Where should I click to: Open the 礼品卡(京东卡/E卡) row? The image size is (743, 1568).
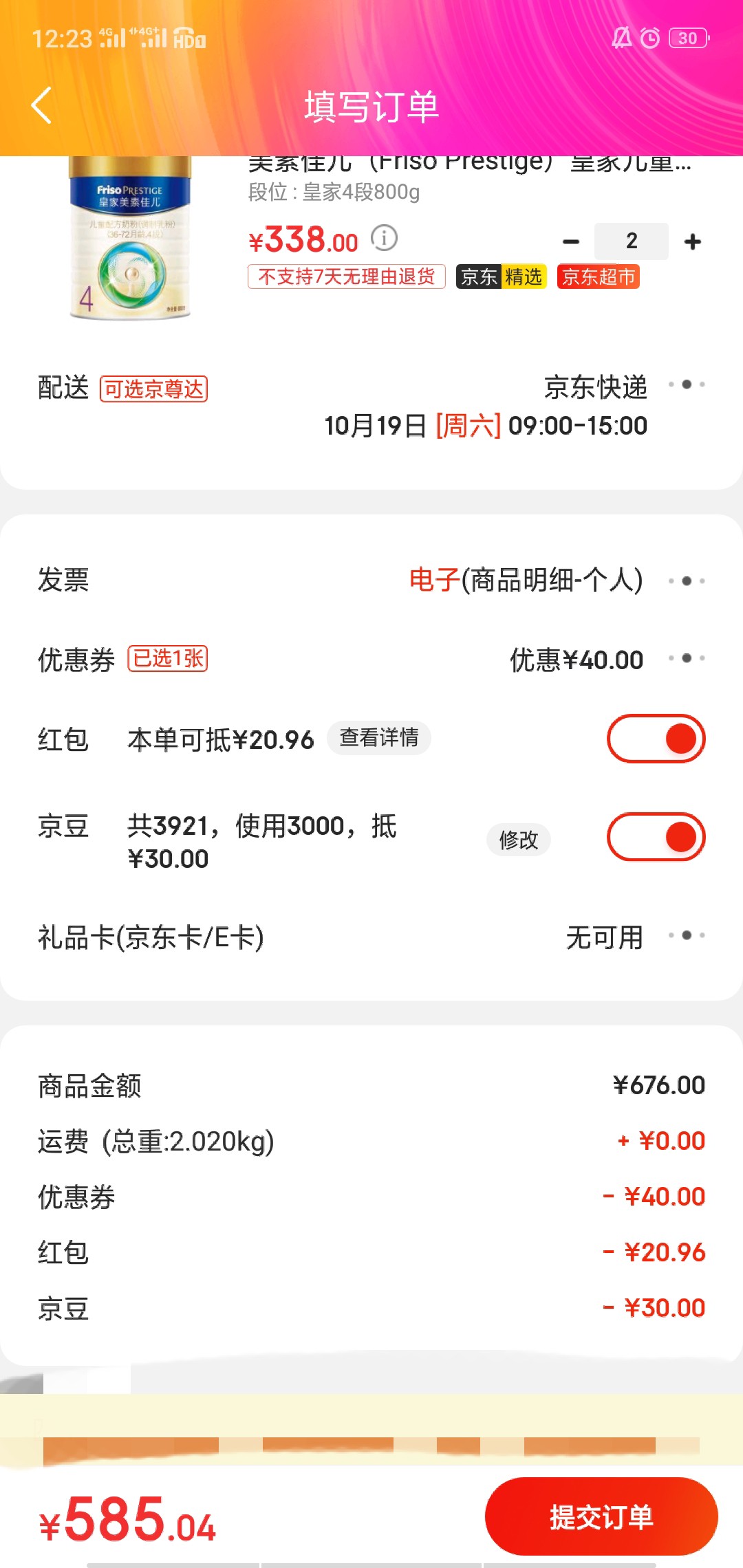click(x=371, y=937)
